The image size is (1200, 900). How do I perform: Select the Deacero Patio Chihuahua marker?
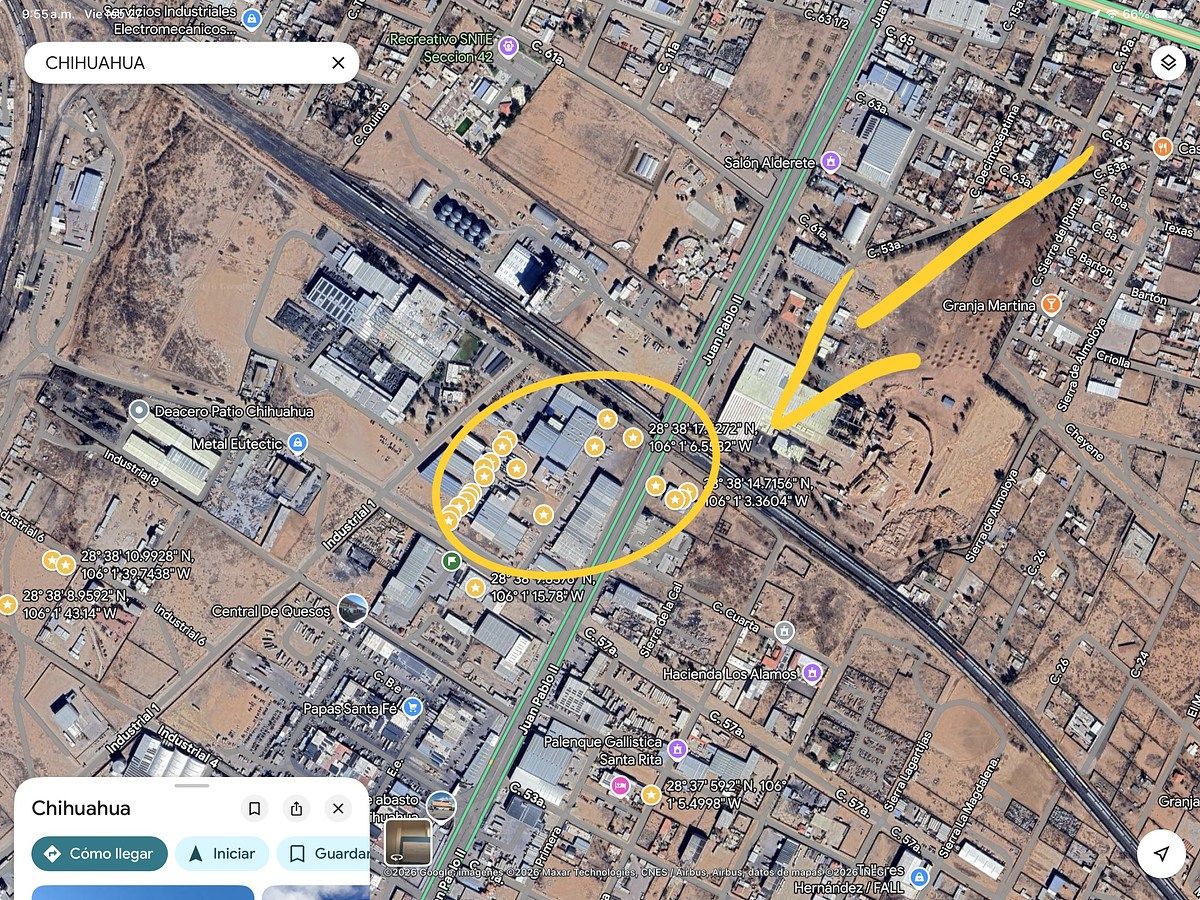pyautogui.click(x=140, y=411)
